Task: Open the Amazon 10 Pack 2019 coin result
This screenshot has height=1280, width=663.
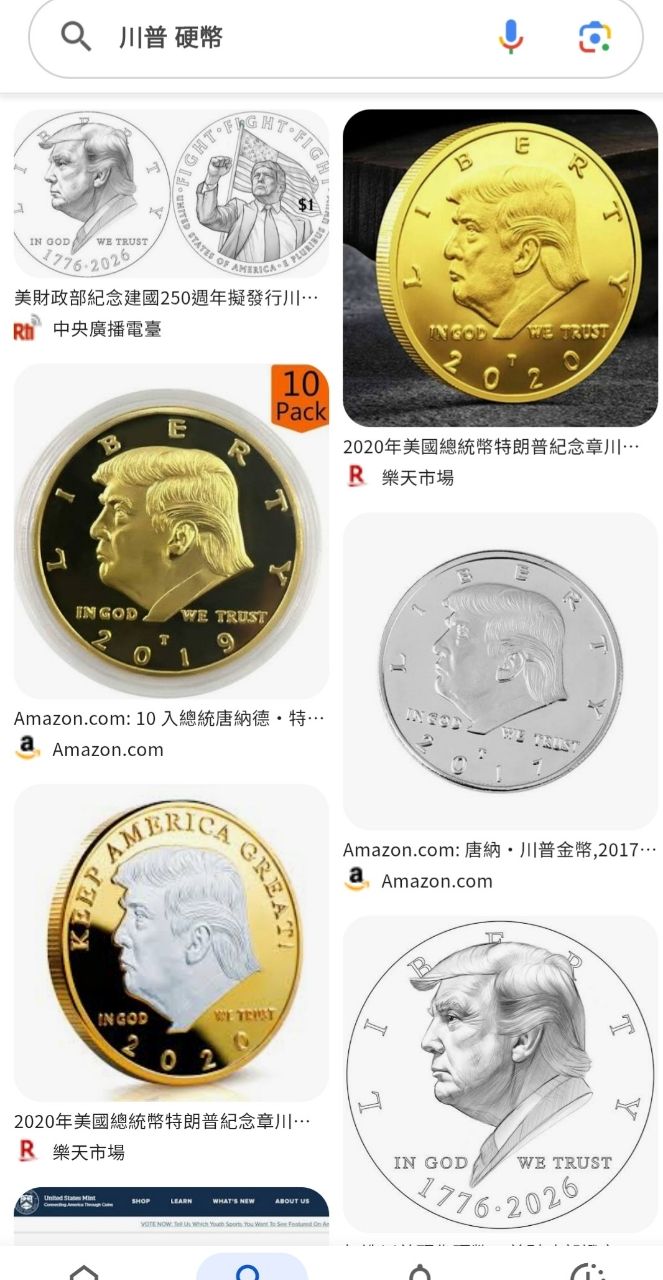Action: pyautogui.click(x=171, y=531)
